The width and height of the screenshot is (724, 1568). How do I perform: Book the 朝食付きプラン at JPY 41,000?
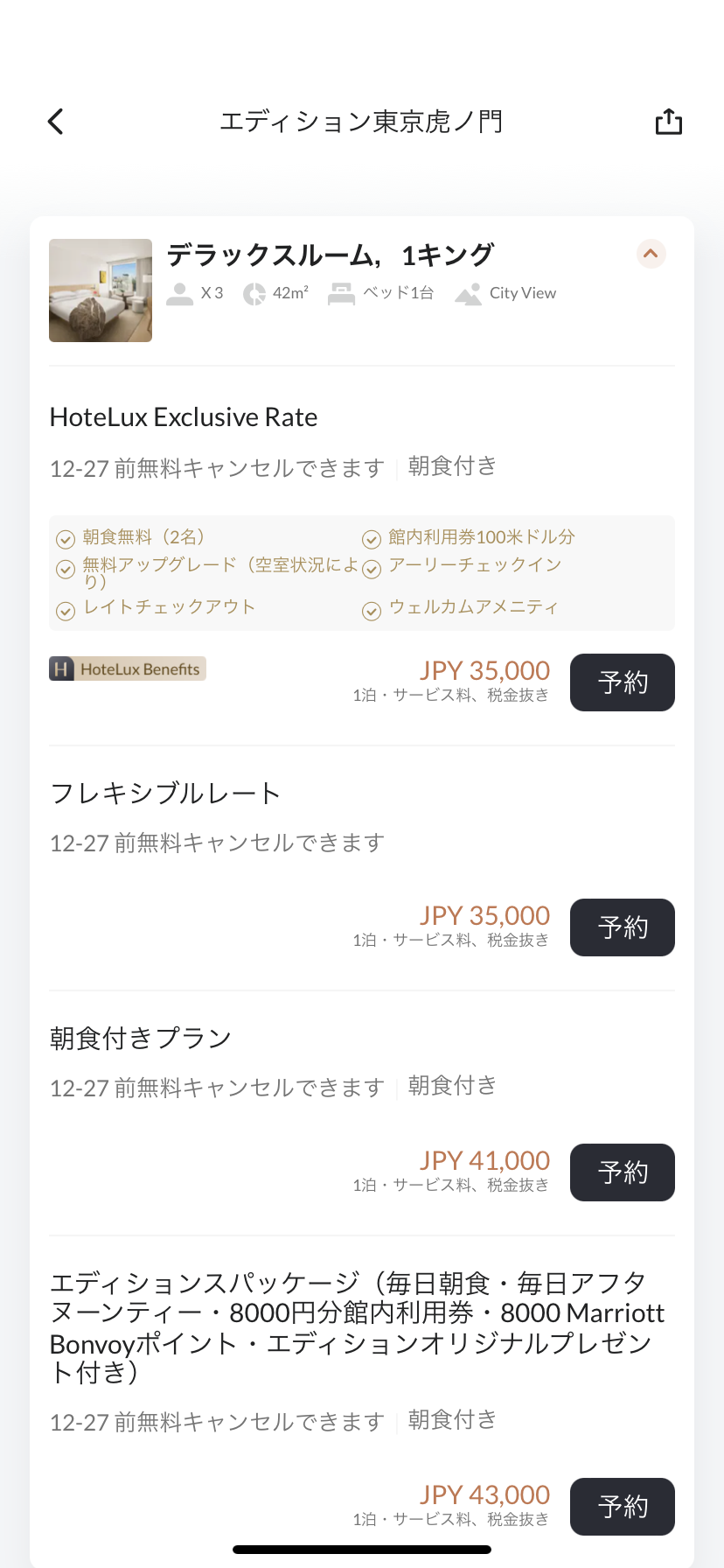pos(623,1172)
